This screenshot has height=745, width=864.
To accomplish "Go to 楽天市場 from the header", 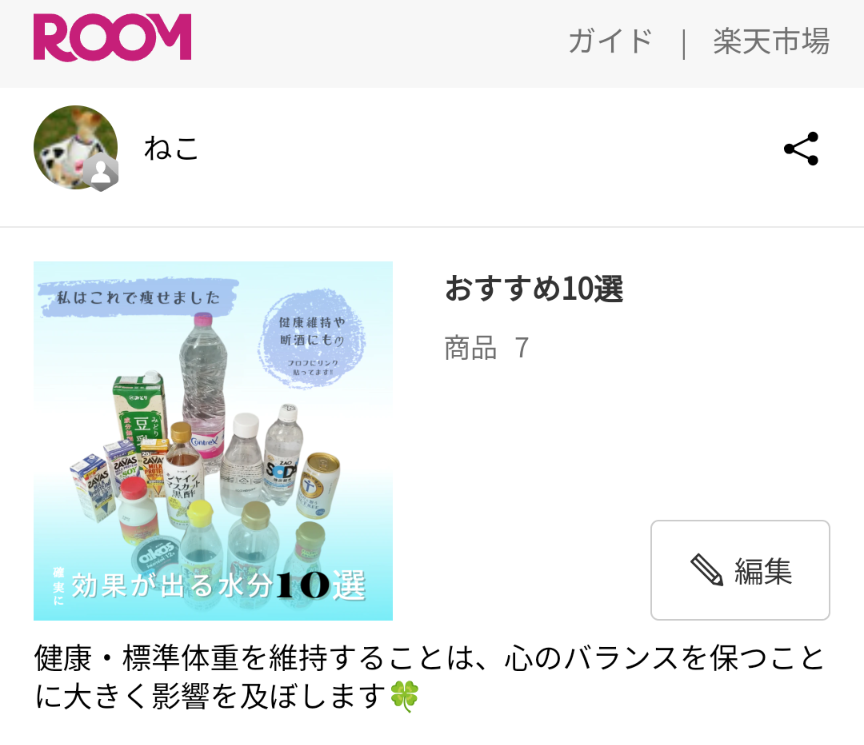I will click(x=771, y=41).
